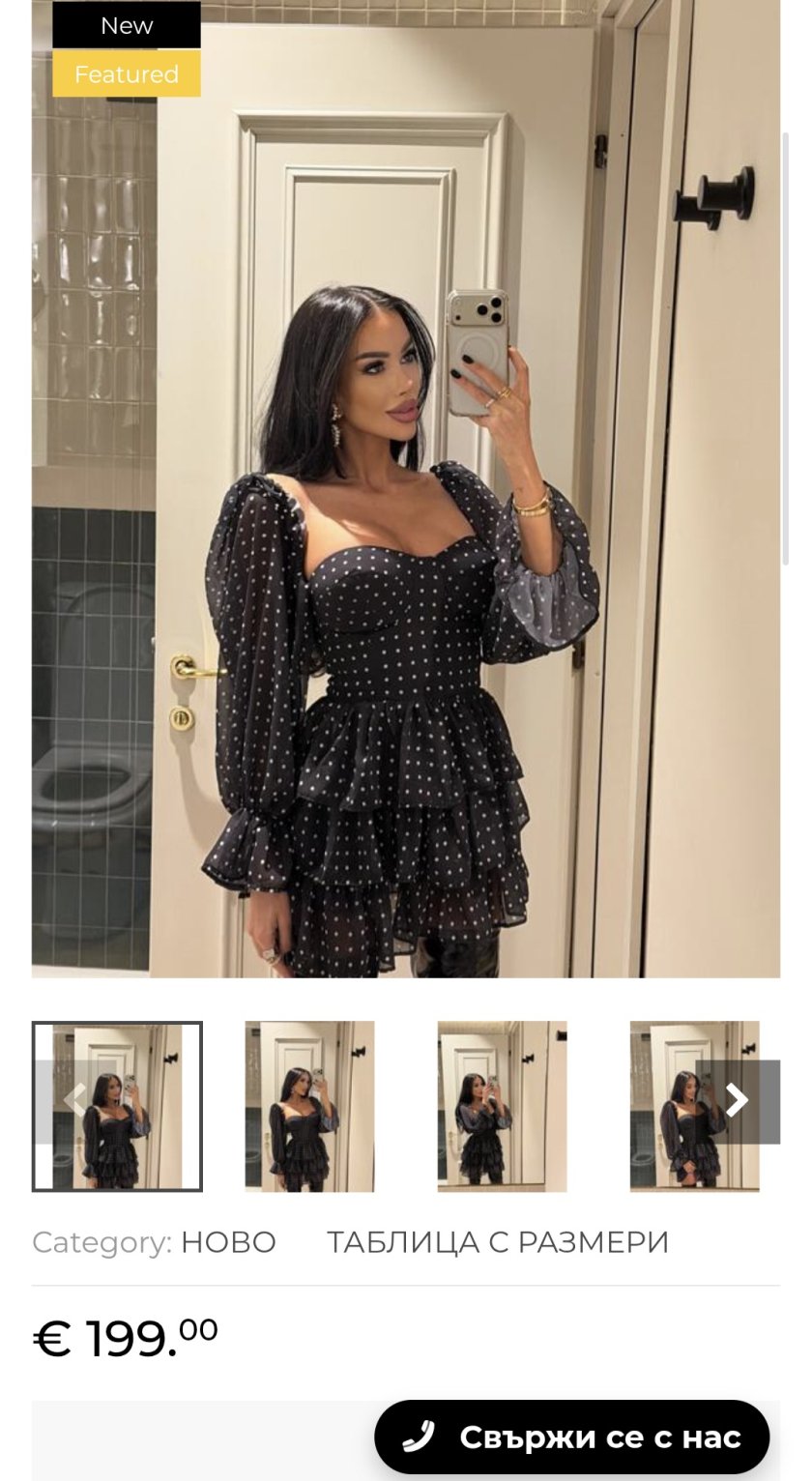The height and width of the screenshot is (1481, 812).
Task: Select the second gallery thumbnail
Action: [x=309, y=1106]
